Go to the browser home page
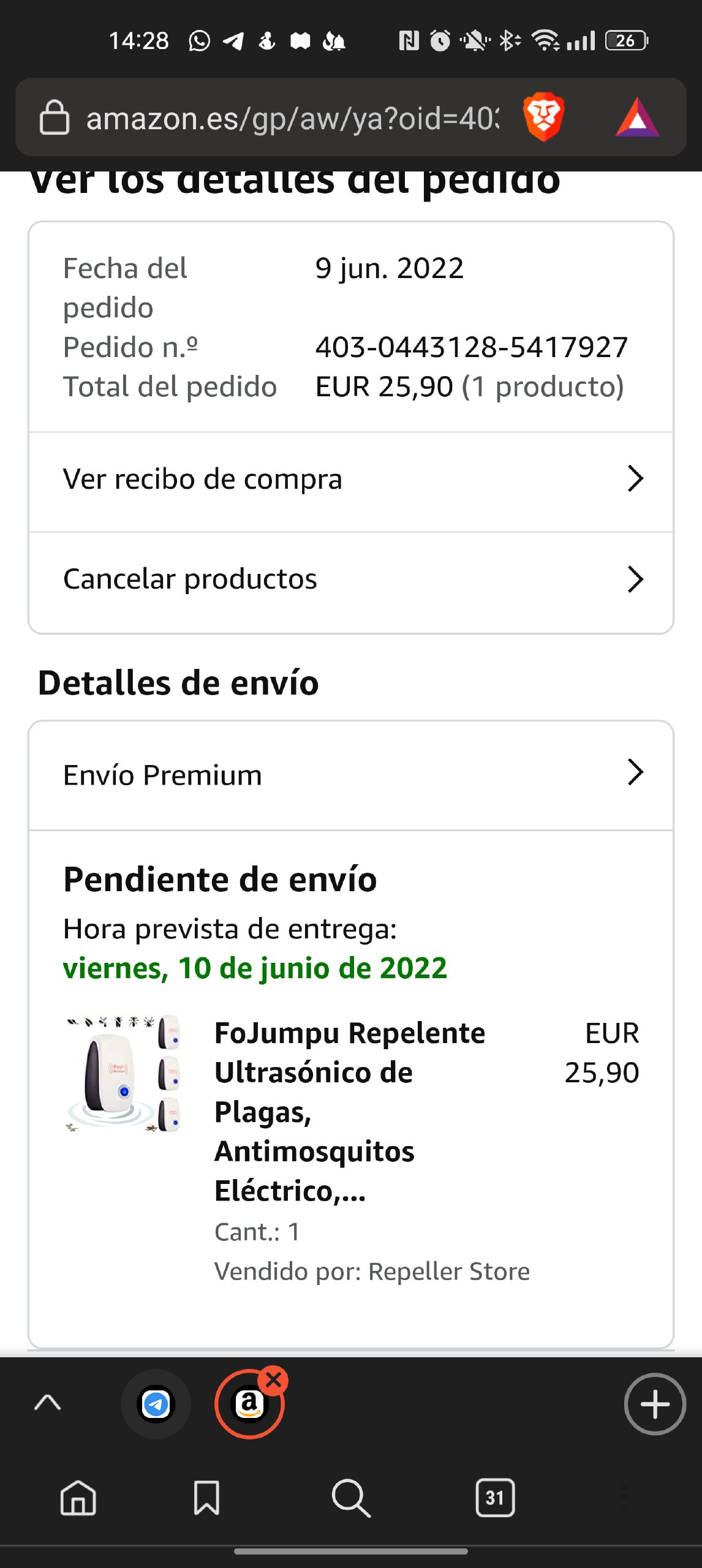 [78, 1498]
